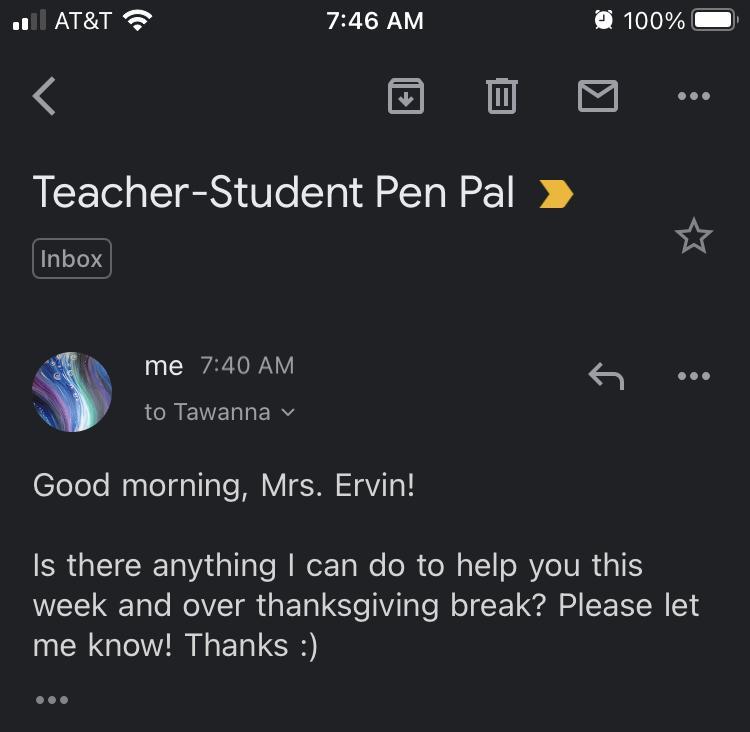Image resolution: width=750 pixels, height=732 pixels.
Task: Go back to the inbox list
Action: (x=45, y=97)
